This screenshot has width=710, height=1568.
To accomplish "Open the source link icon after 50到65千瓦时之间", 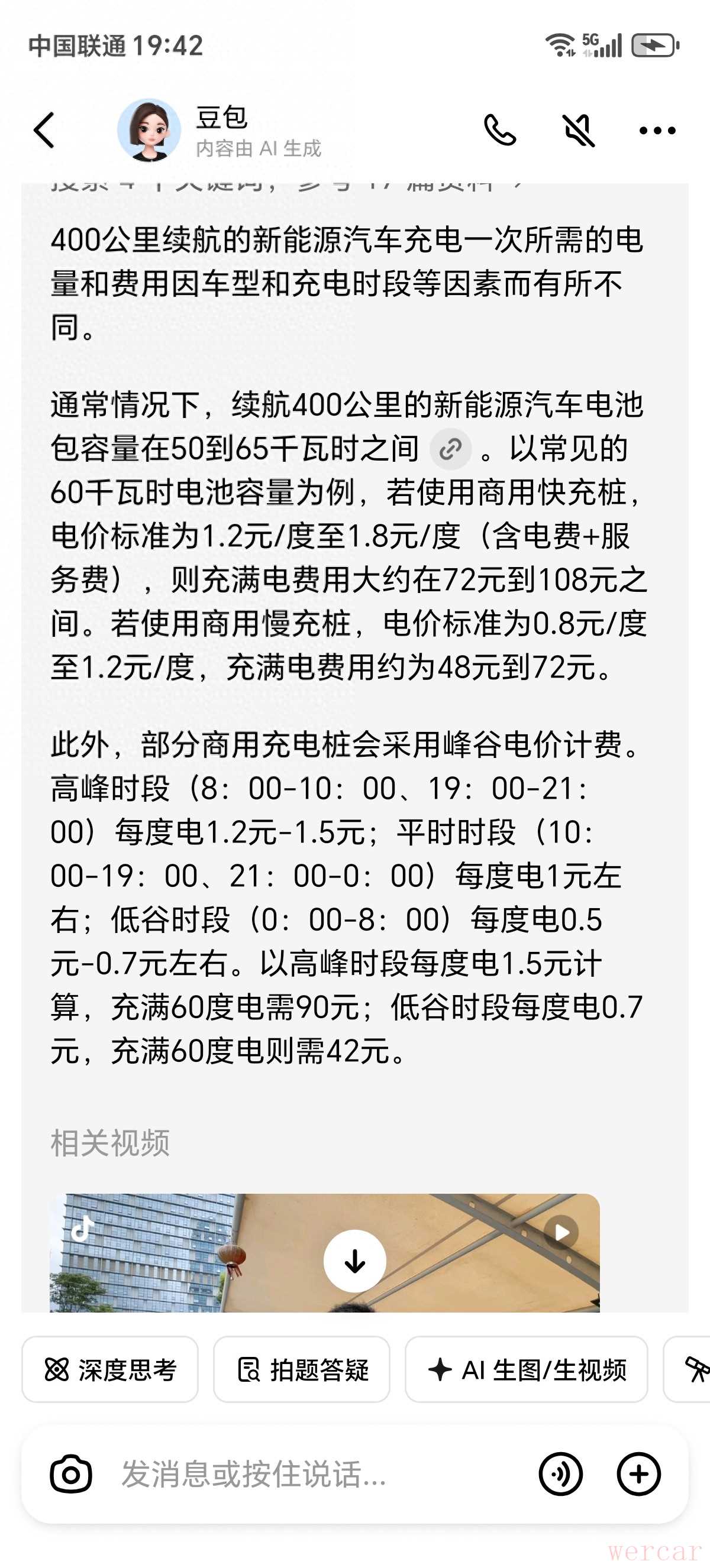I will tap(451, 449).
